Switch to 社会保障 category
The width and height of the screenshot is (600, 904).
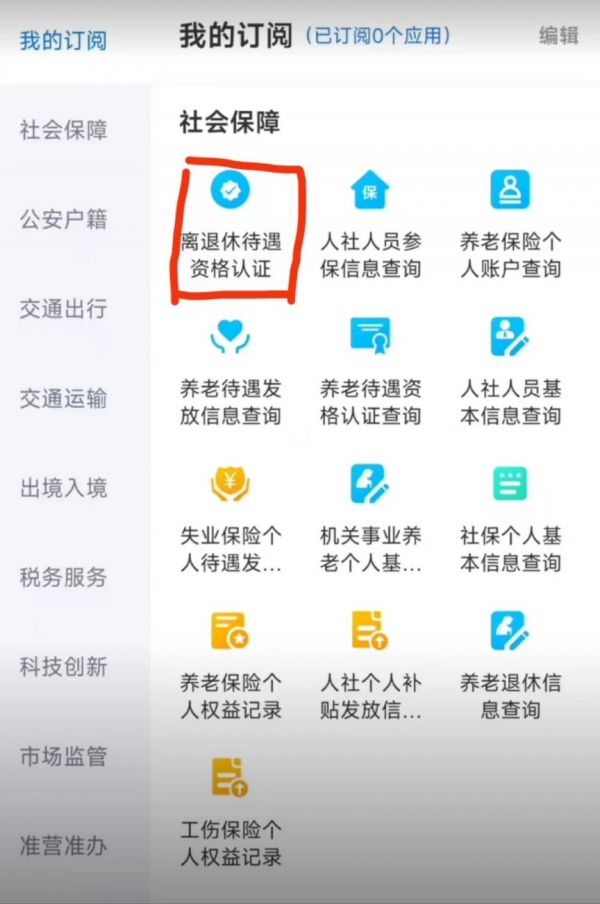tap(63, 130)
